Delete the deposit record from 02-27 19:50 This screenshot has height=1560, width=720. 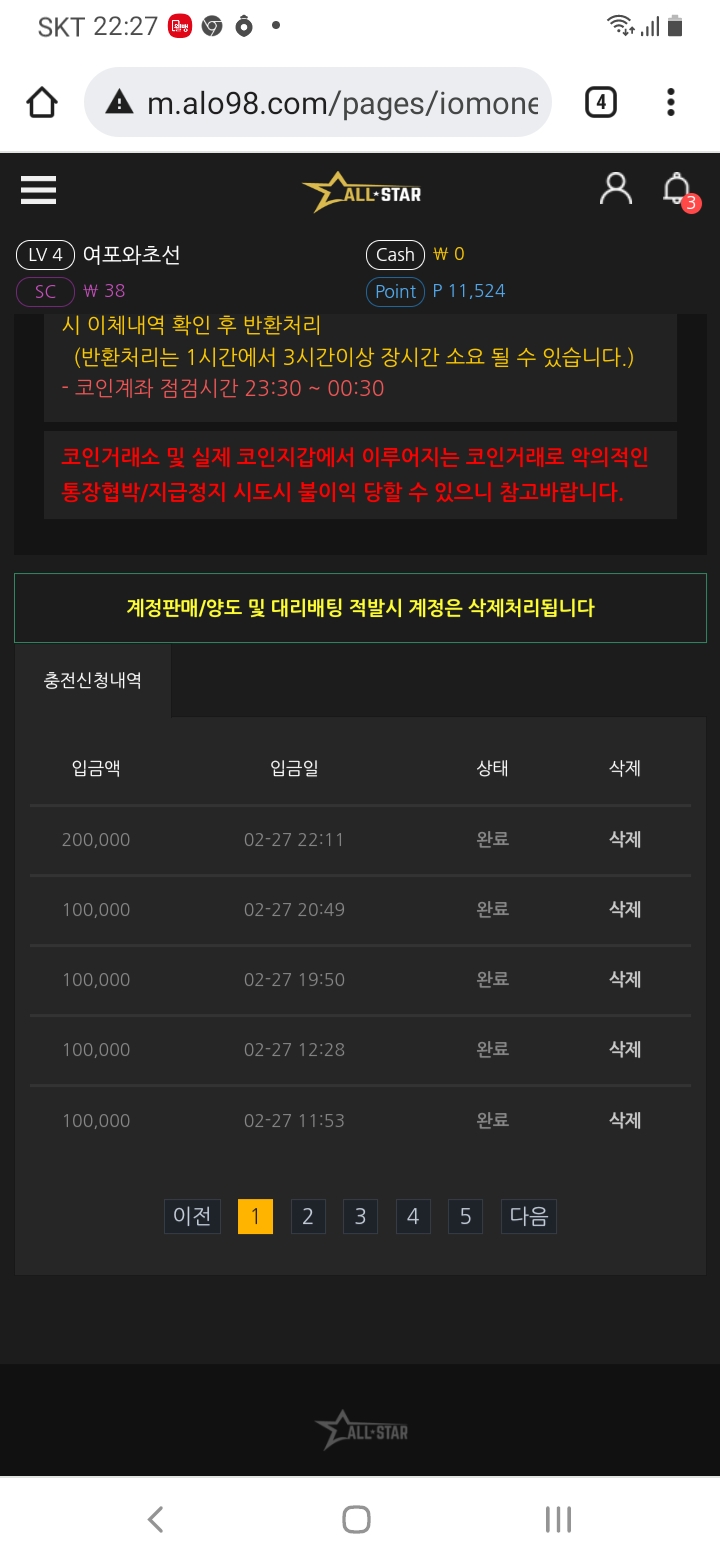pos(625,980)
